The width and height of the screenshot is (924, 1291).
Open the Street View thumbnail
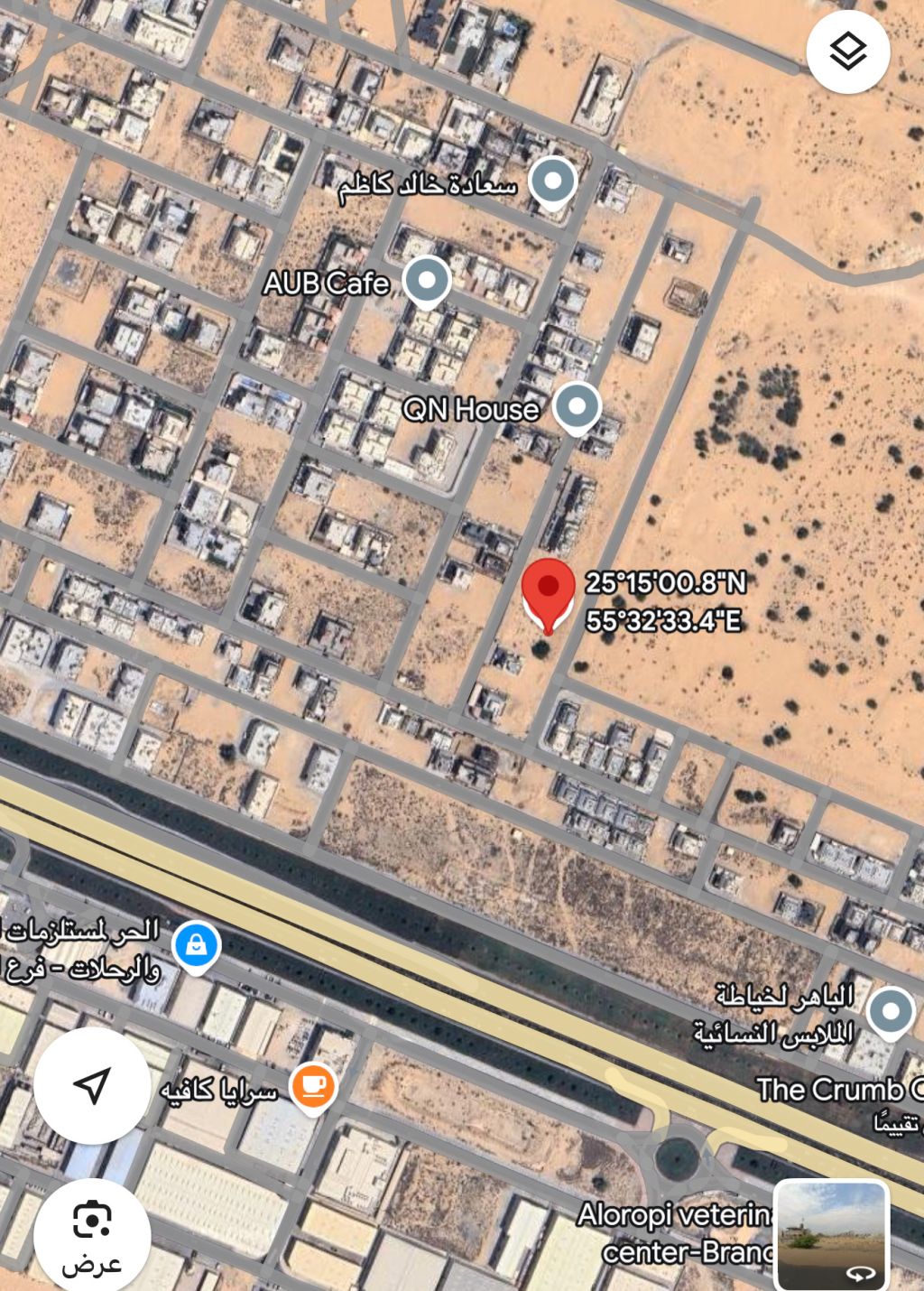click(831, 1235)
